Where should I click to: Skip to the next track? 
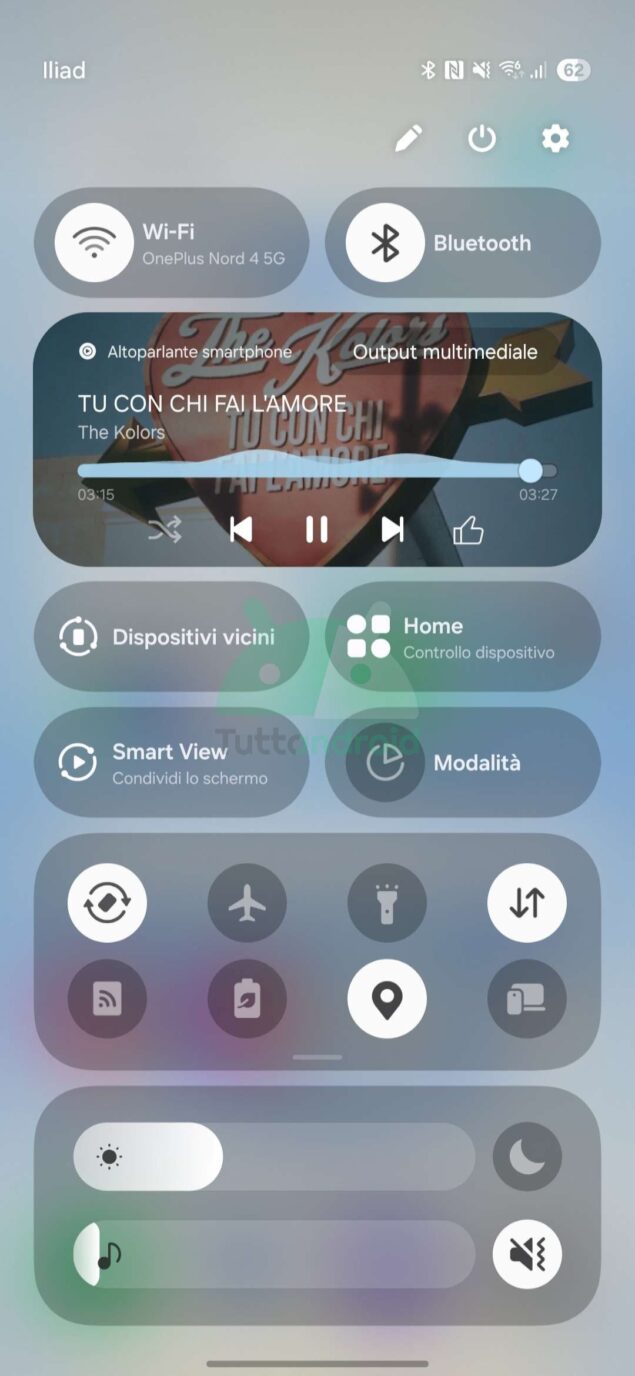pyautogui.click(x=392, y=530)
